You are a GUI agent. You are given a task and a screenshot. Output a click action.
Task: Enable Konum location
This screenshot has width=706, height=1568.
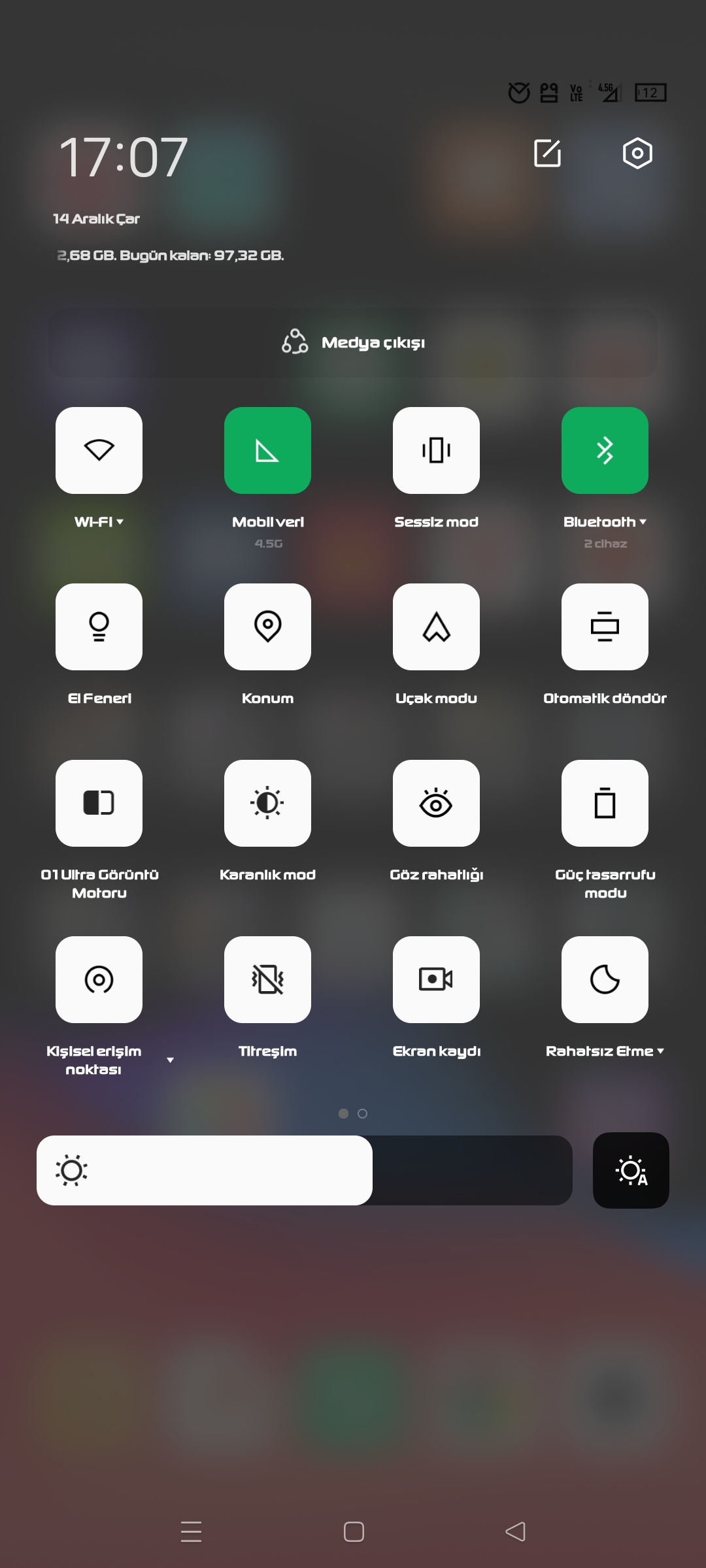tap(267, 627)
